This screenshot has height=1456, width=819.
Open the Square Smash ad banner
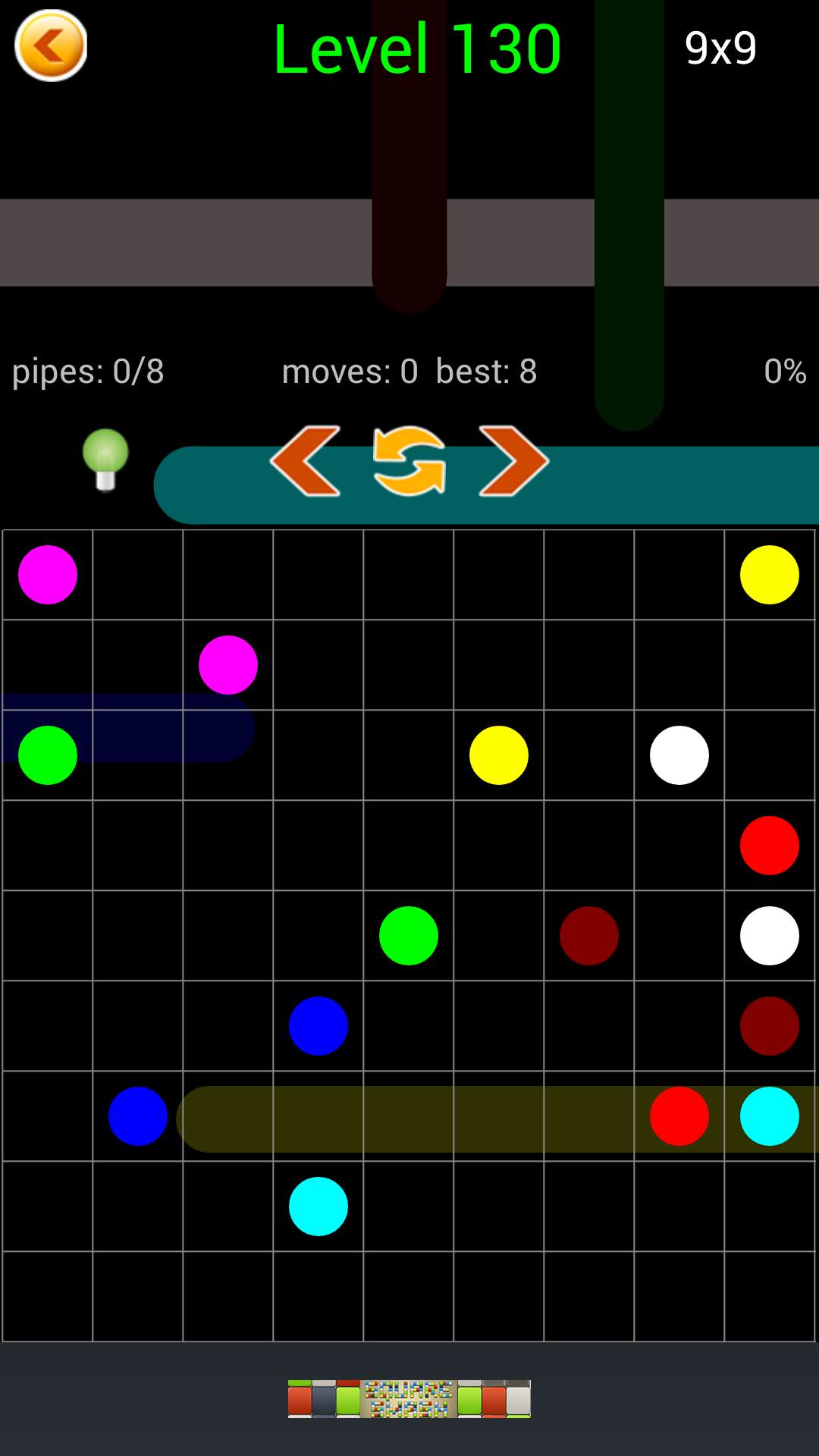[409, 1398]
